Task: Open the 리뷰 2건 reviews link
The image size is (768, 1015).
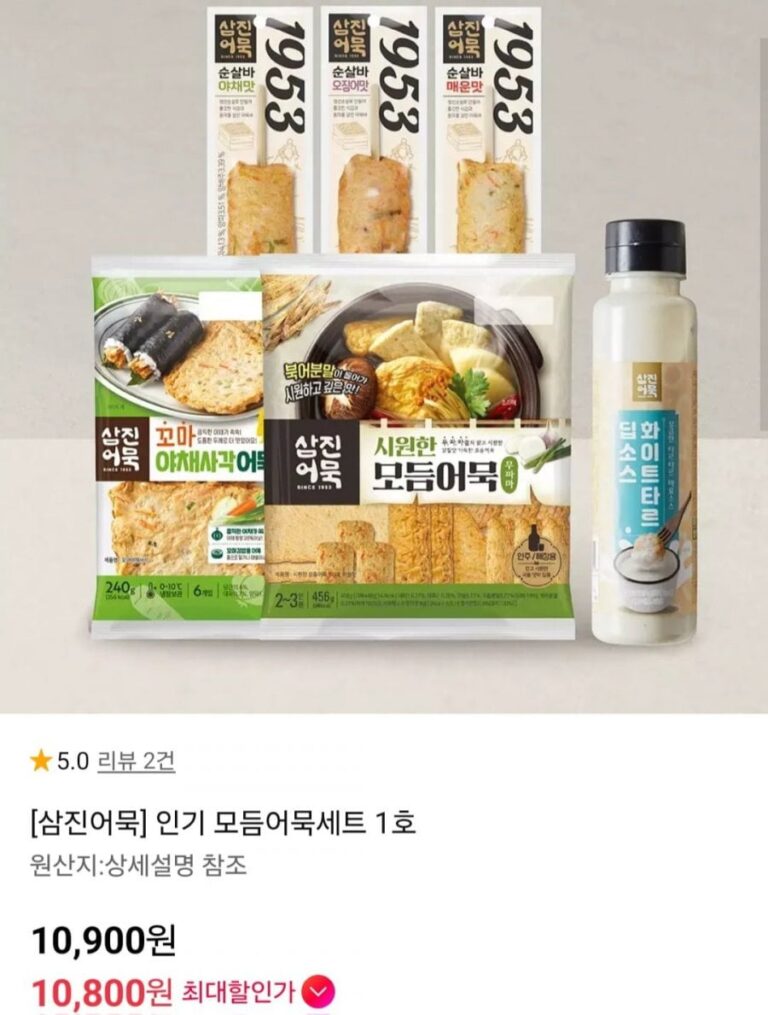Action: pos(136,761)
